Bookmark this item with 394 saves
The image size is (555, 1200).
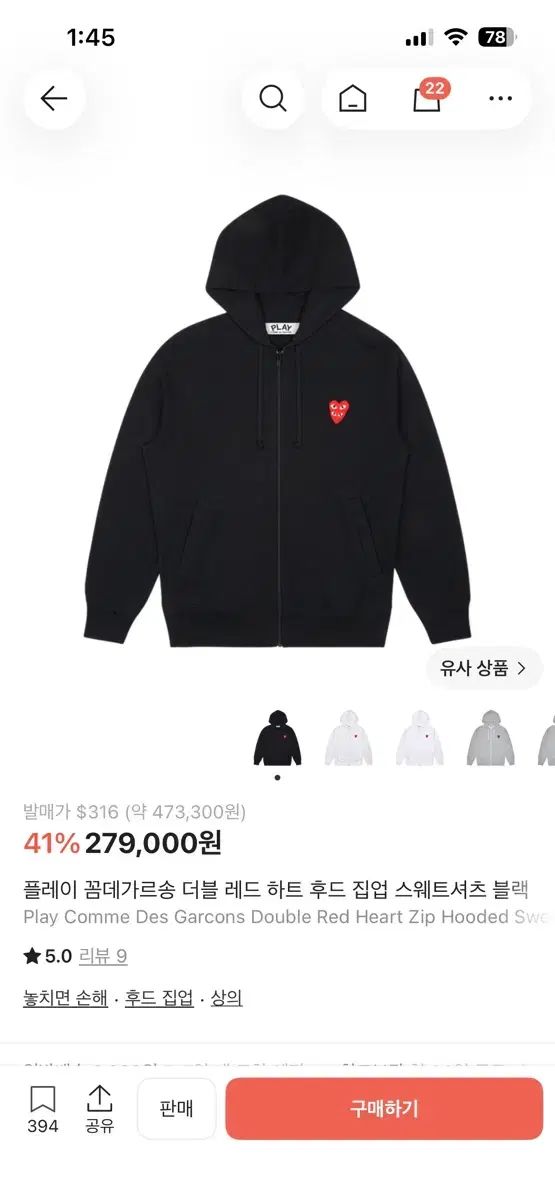click(x=42, y=1110)
